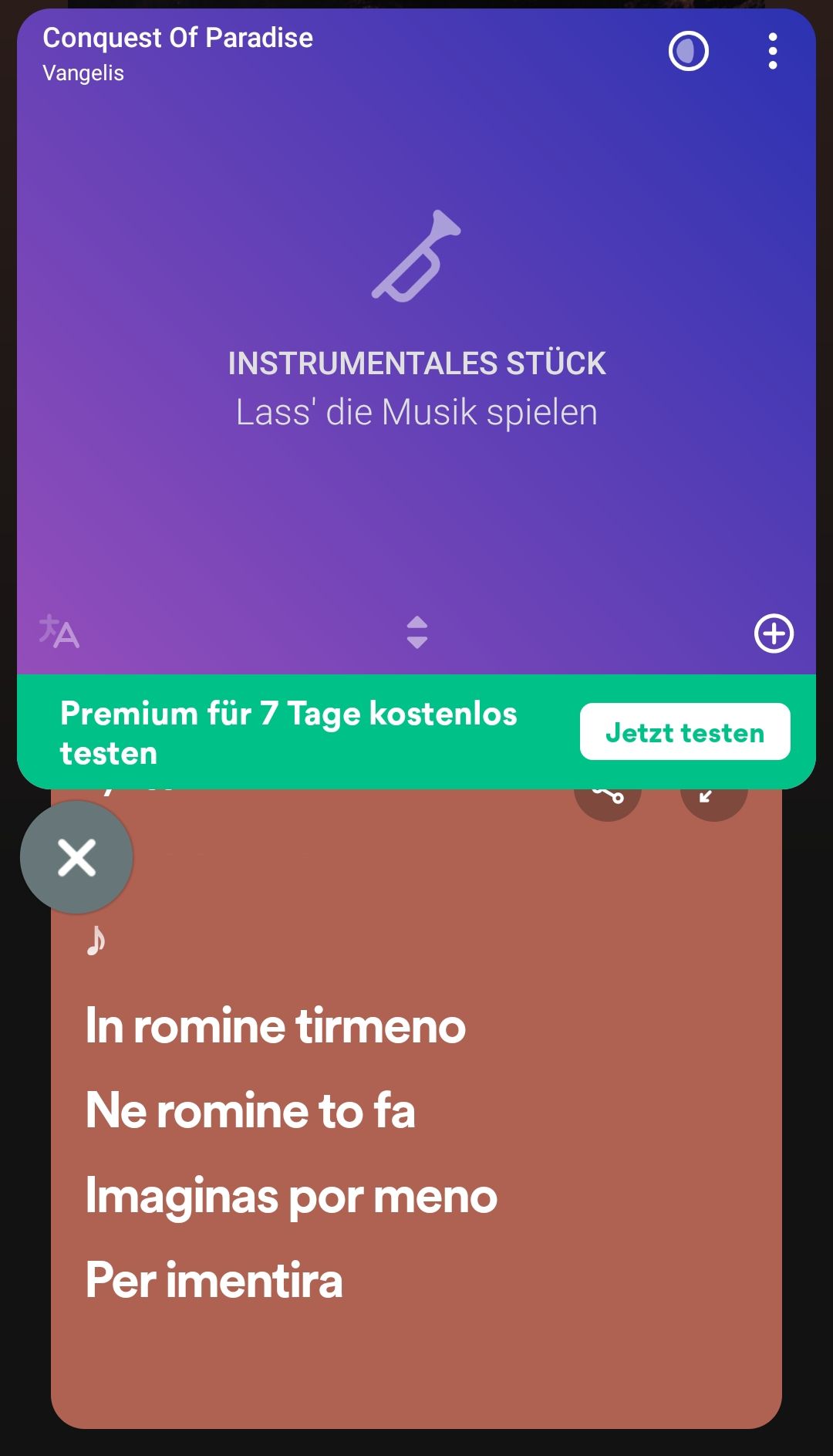The height and width of the screenshot is (1456, 833).
Task: Toggle the theme circle icon
Action: click(x=688, y=51)
